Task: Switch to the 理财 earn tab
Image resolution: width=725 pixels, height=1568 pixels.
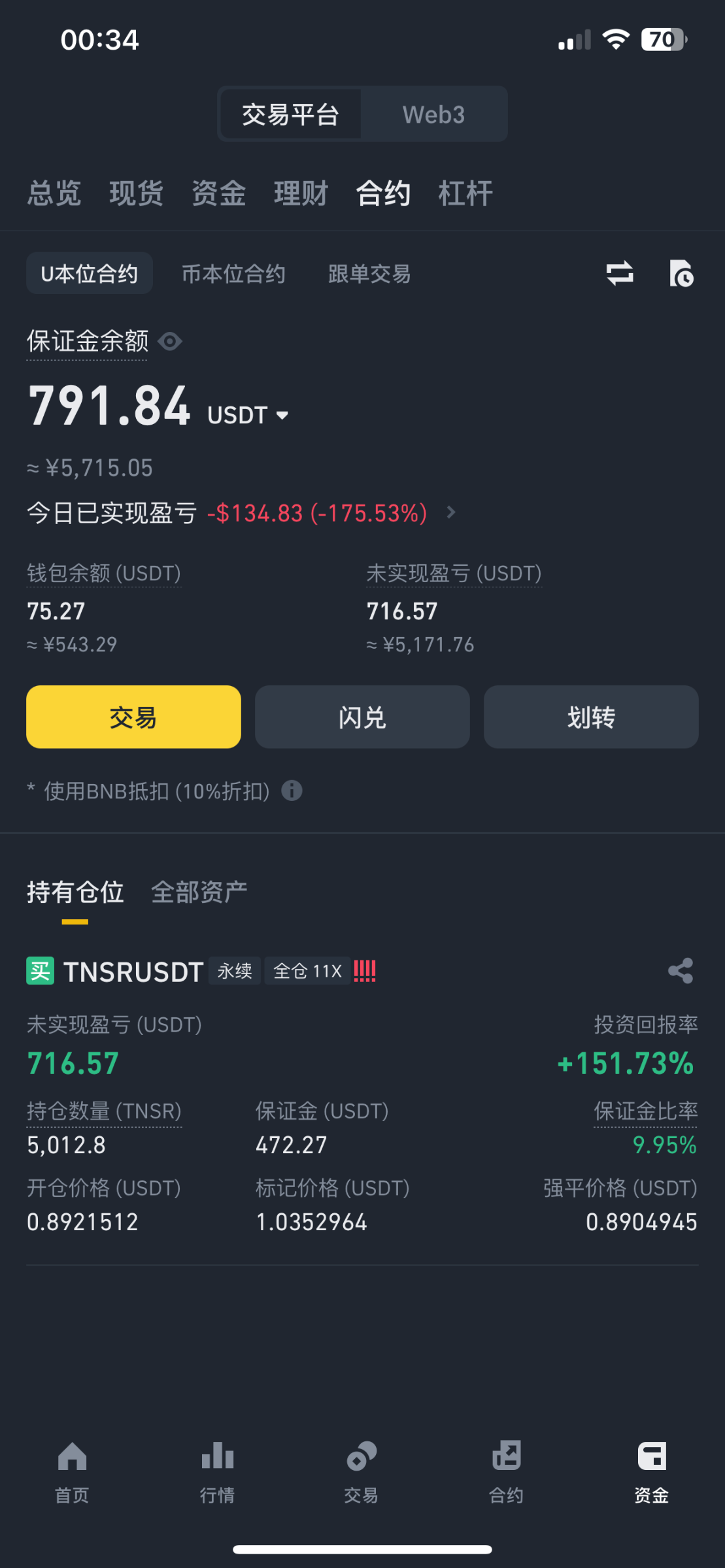Action: coord(301,193)
